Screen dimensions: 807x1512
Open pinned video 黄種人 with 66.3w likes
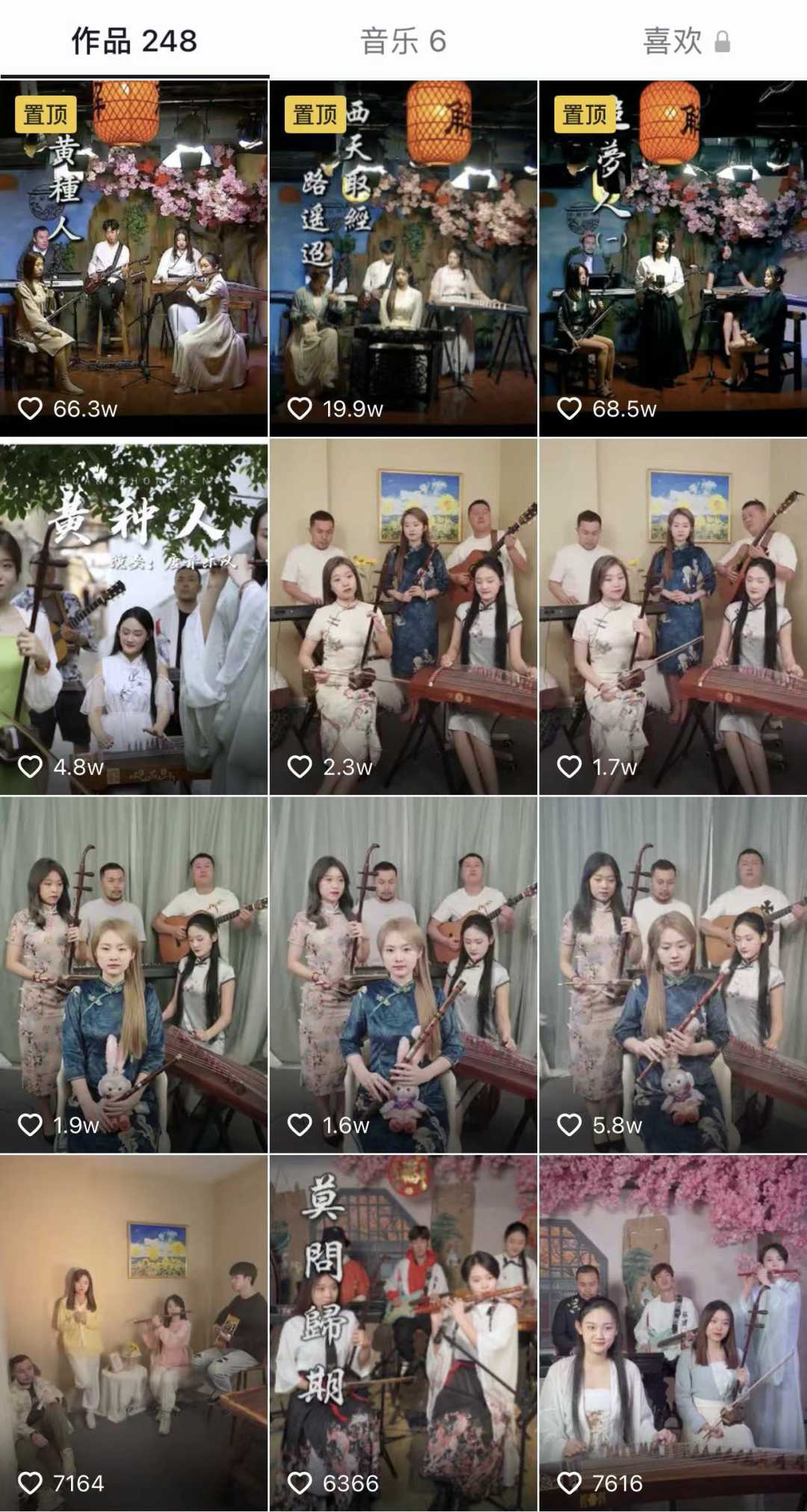click(134, 258)
